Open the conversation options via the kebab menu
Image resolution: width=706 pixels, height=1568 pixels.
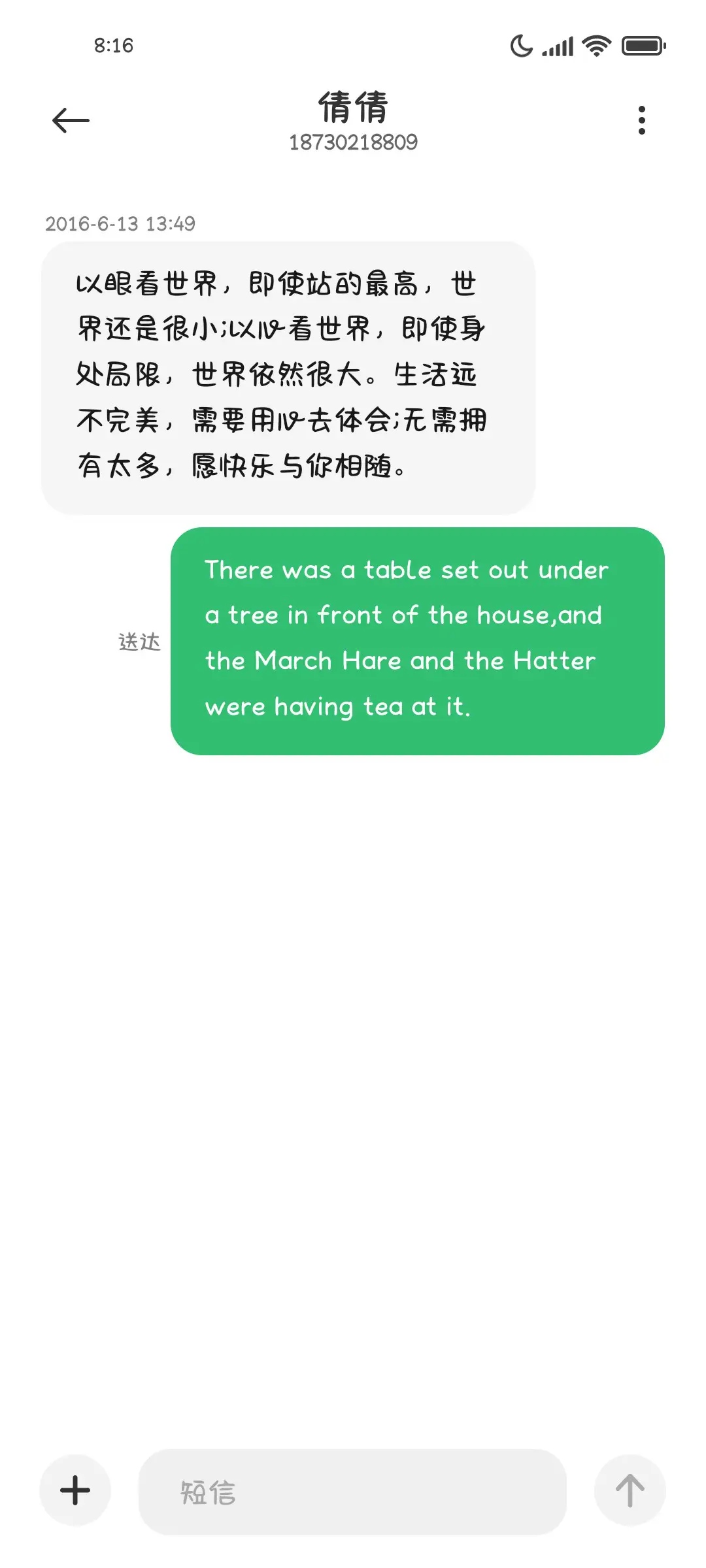641,120
